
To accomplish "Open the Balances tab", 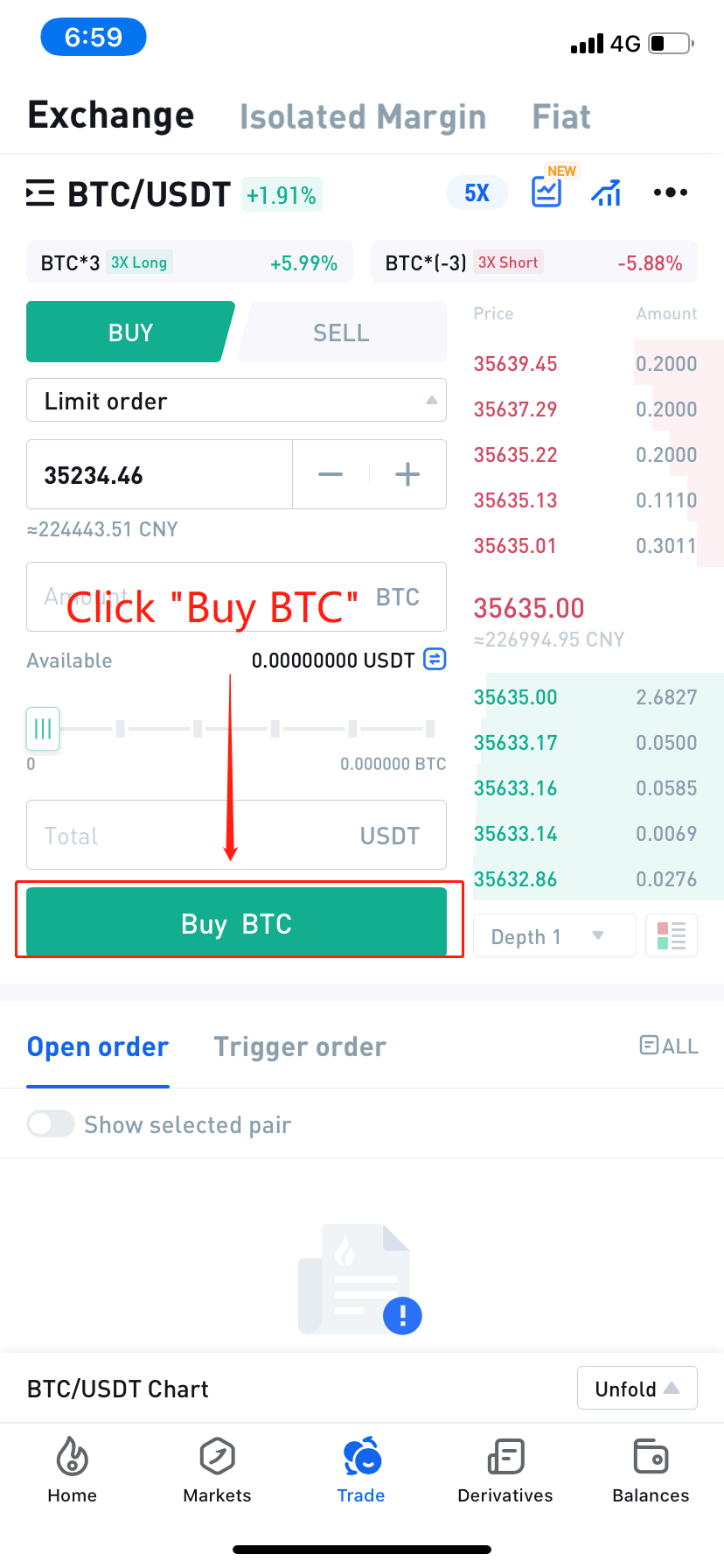I will click(651, 1470).
